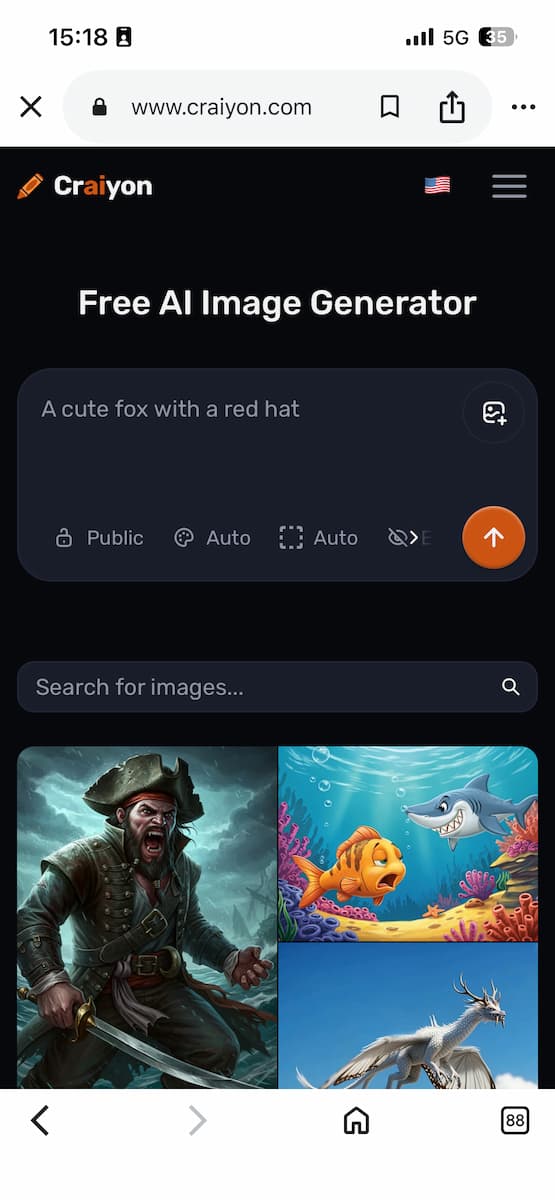Close the browser page with the X
Image resolution: width=555 pixels, height=1200 pixels.
coord(31,107)
